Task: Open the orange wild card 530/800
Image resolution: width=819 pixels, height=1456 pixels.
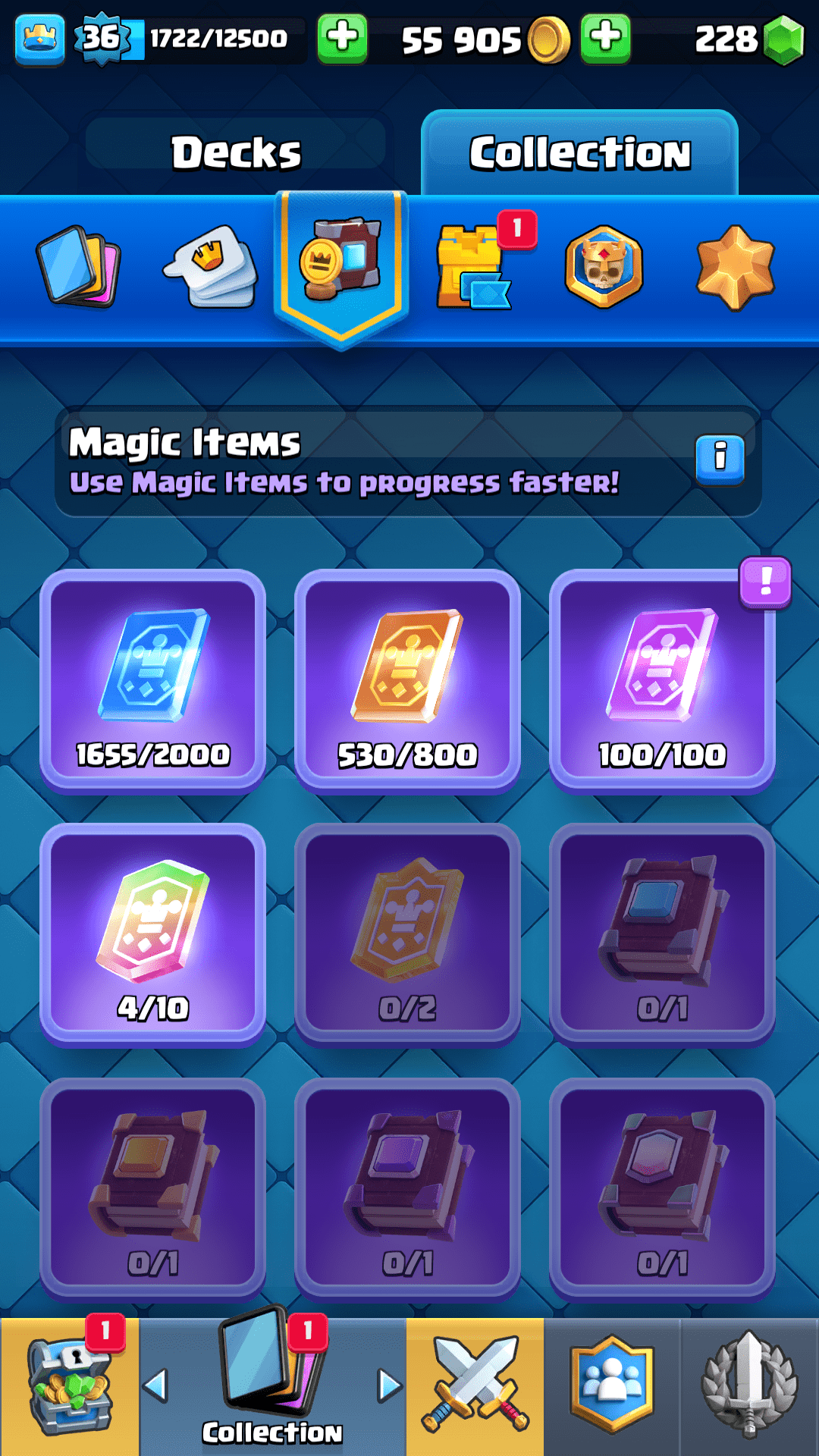Action: [407, 679]
